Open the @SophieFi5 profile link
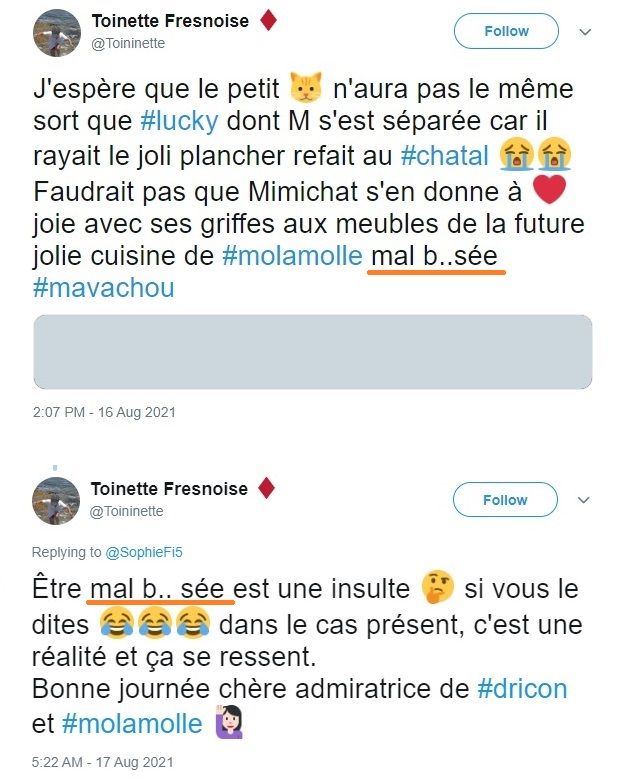 coord(144,552)
